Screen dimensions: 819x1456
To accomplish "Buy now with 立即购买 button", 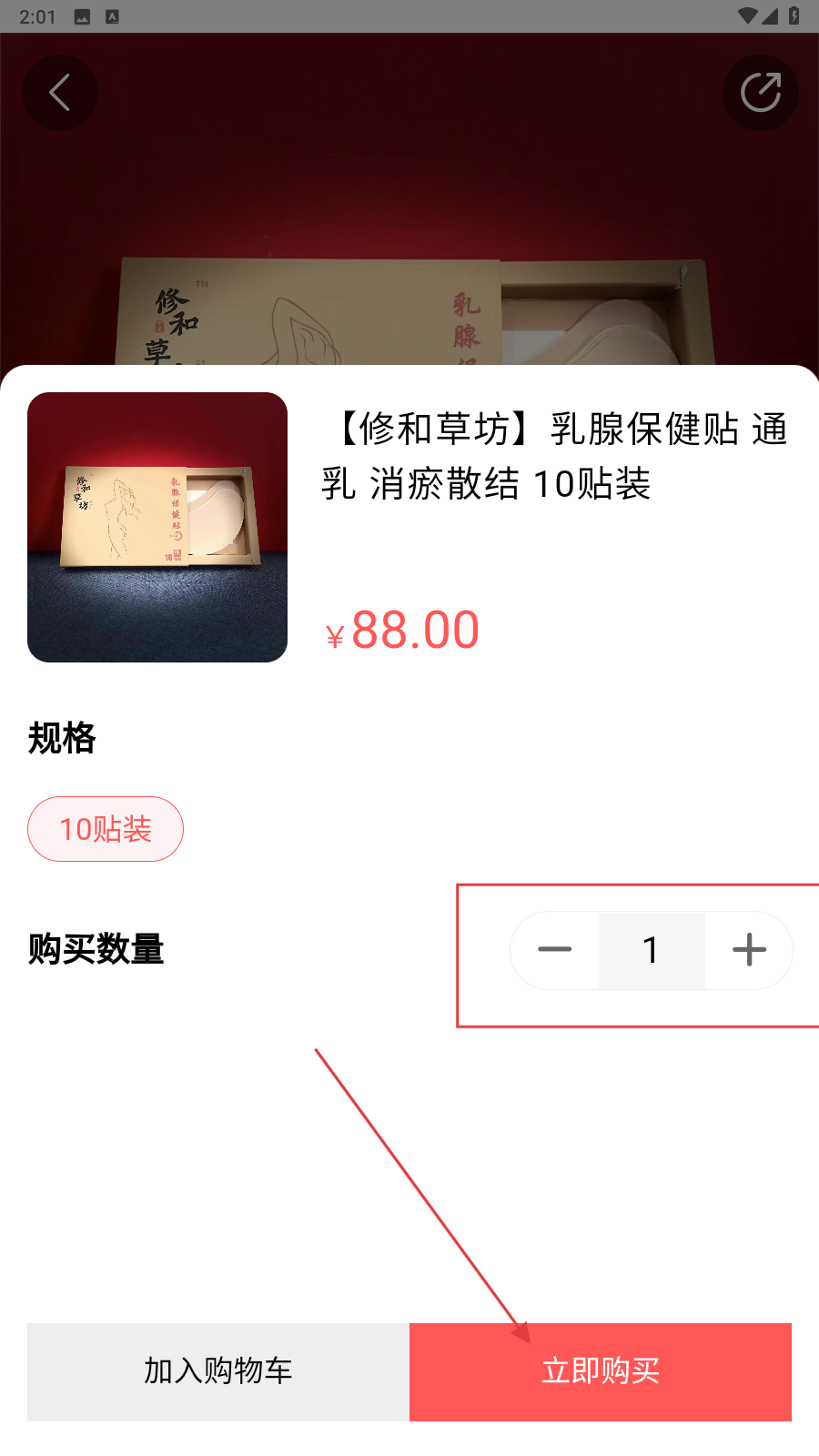I will tap(601, 1371).
